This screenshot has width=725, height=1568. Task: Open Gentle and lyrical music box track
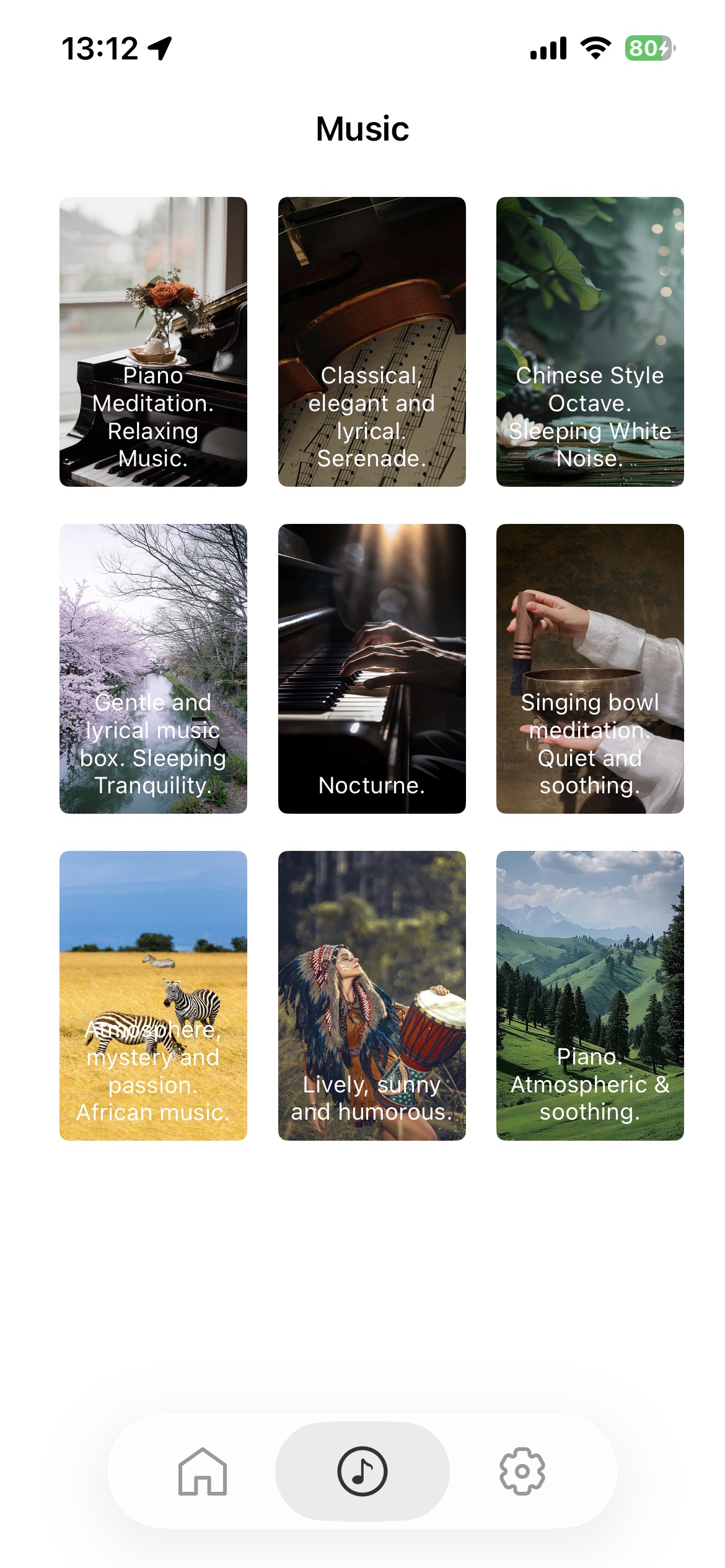tap(153, 669)
